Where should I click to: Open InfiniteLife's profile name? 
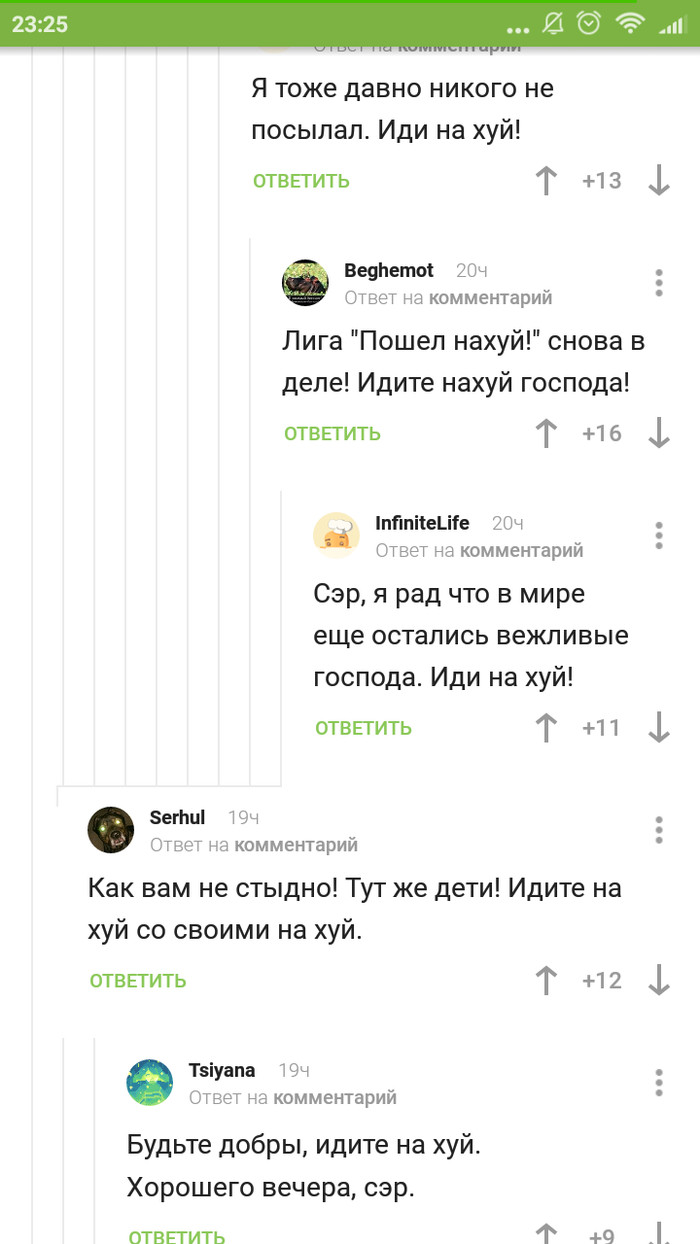coord(422,523)
